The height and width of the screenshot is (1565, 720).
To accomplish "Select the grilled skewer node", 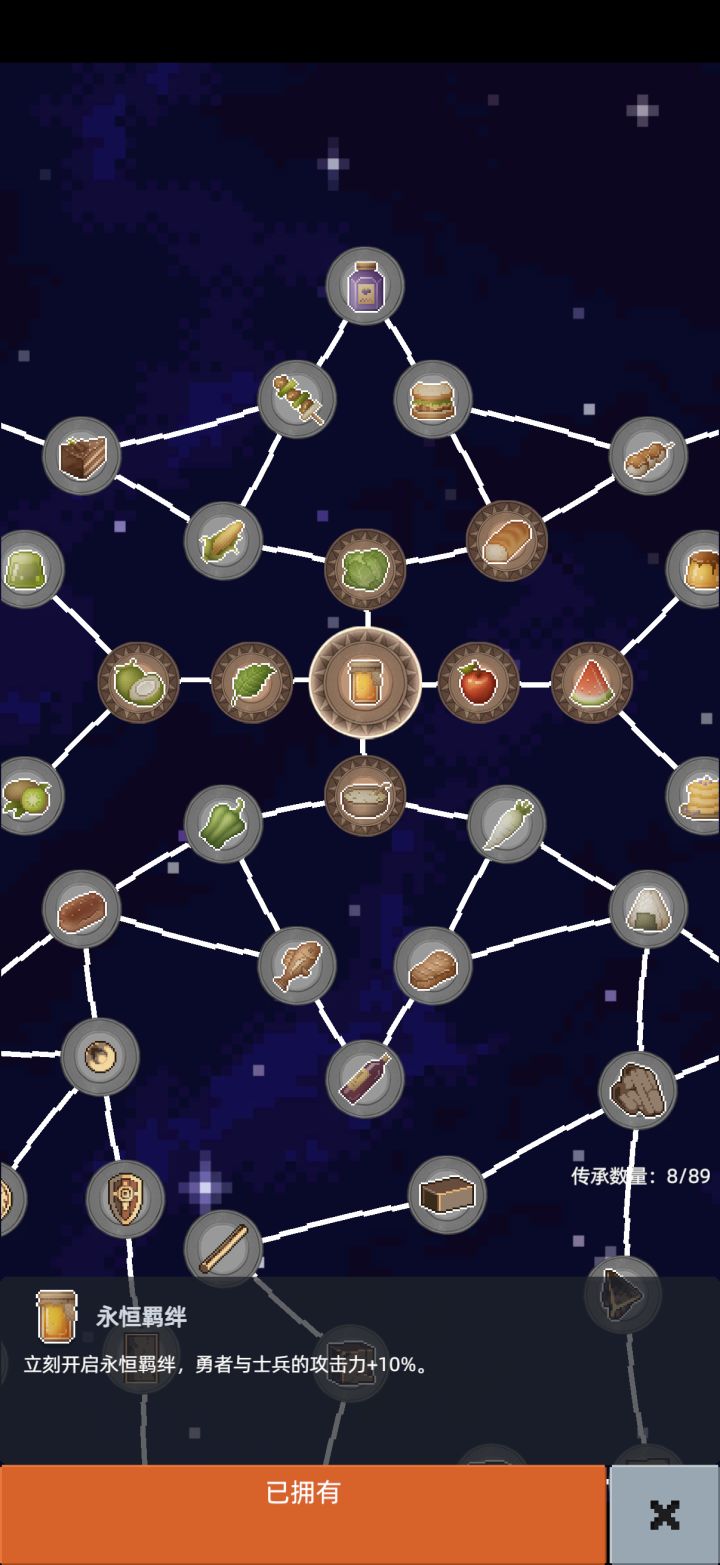I will pos(297,399).
